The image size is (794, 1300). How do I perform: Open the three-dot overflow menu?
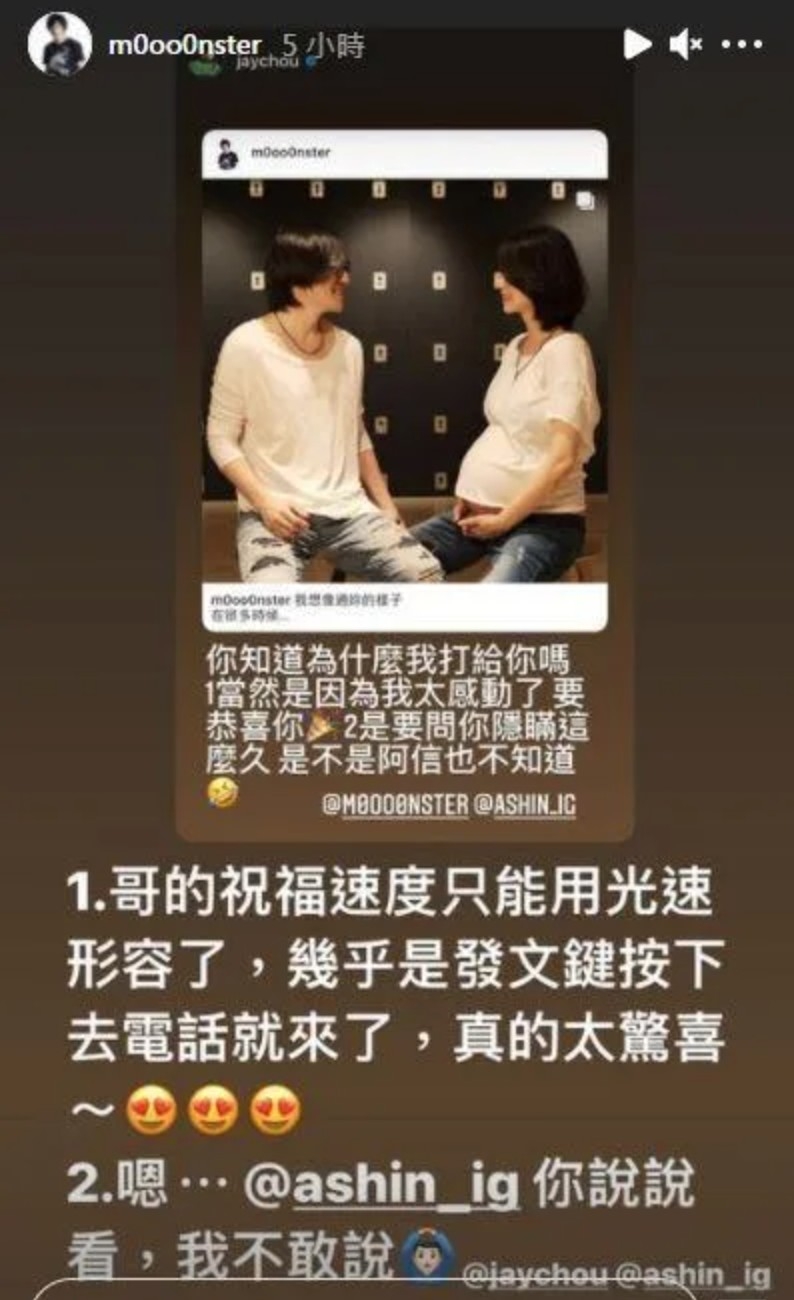pyautogui.click(x=741, y=44)
